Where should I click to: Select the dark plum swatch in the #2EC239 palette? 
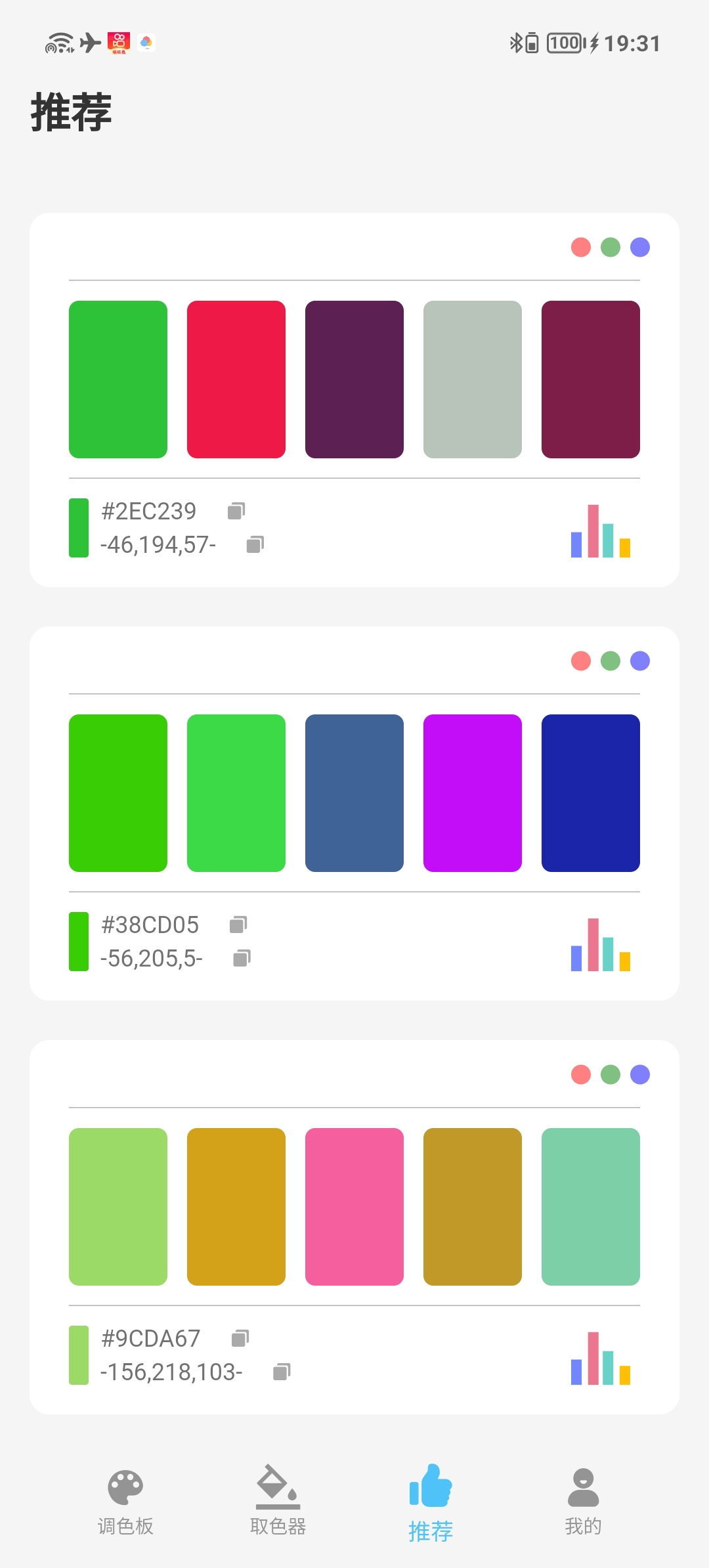[354, 380]
